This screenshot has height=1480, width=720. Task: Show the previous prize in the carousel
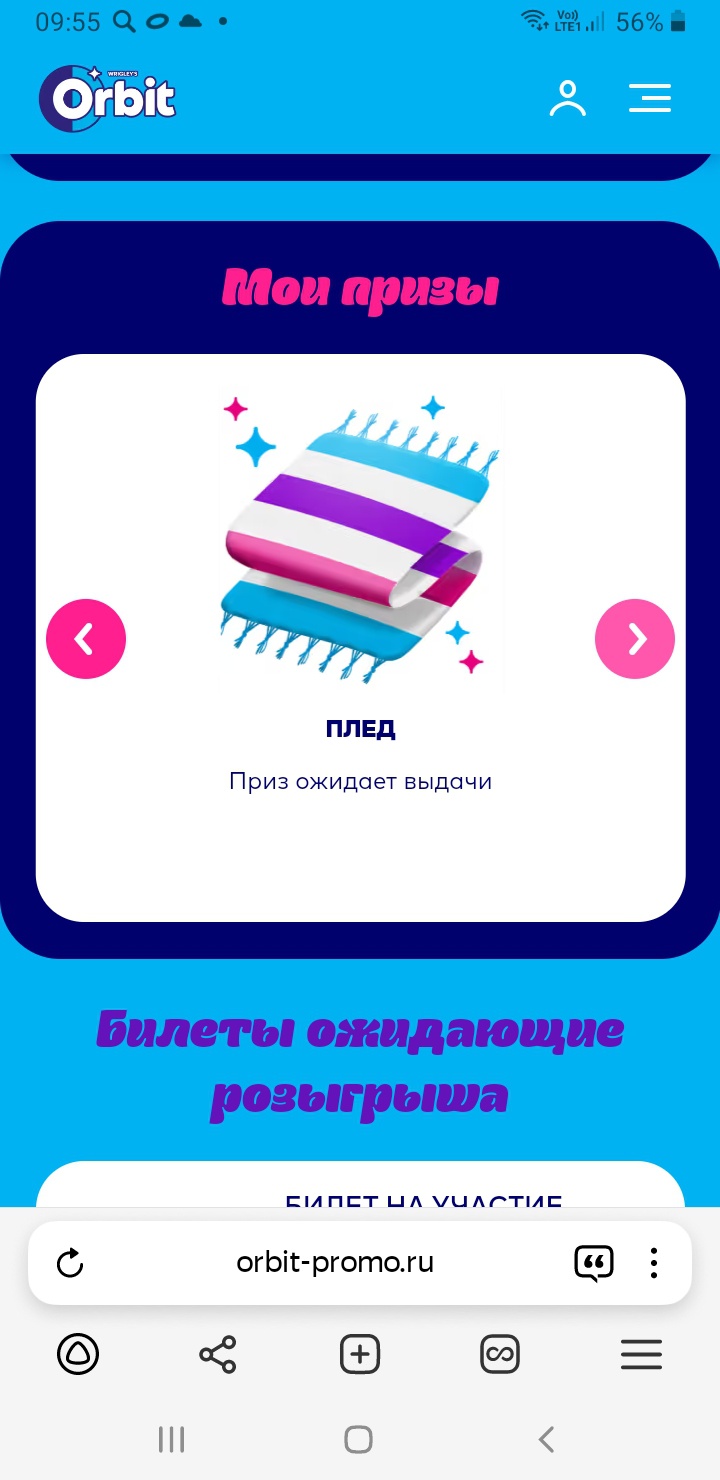[86, 639]
